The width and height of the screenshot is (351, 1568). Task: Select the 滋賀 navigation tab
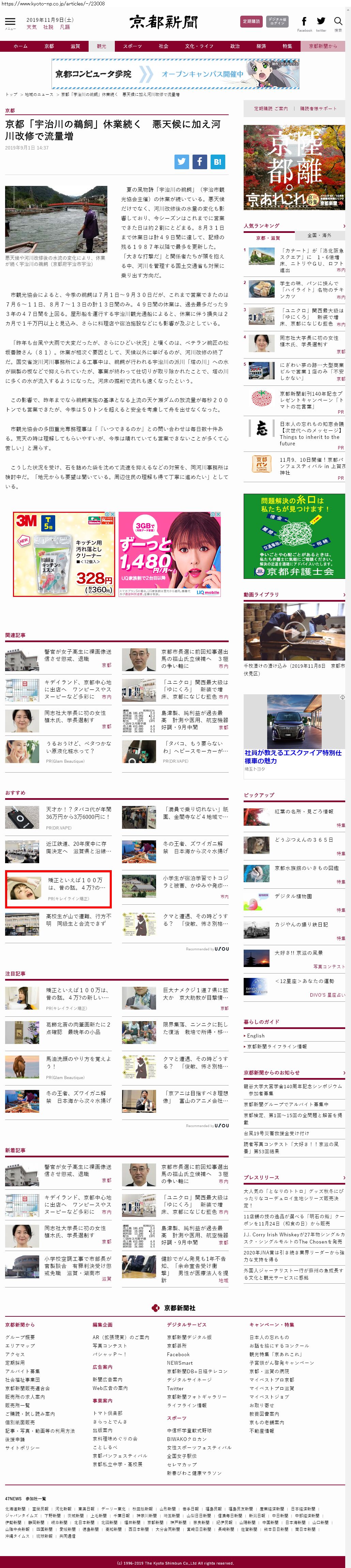coord(75,46)
